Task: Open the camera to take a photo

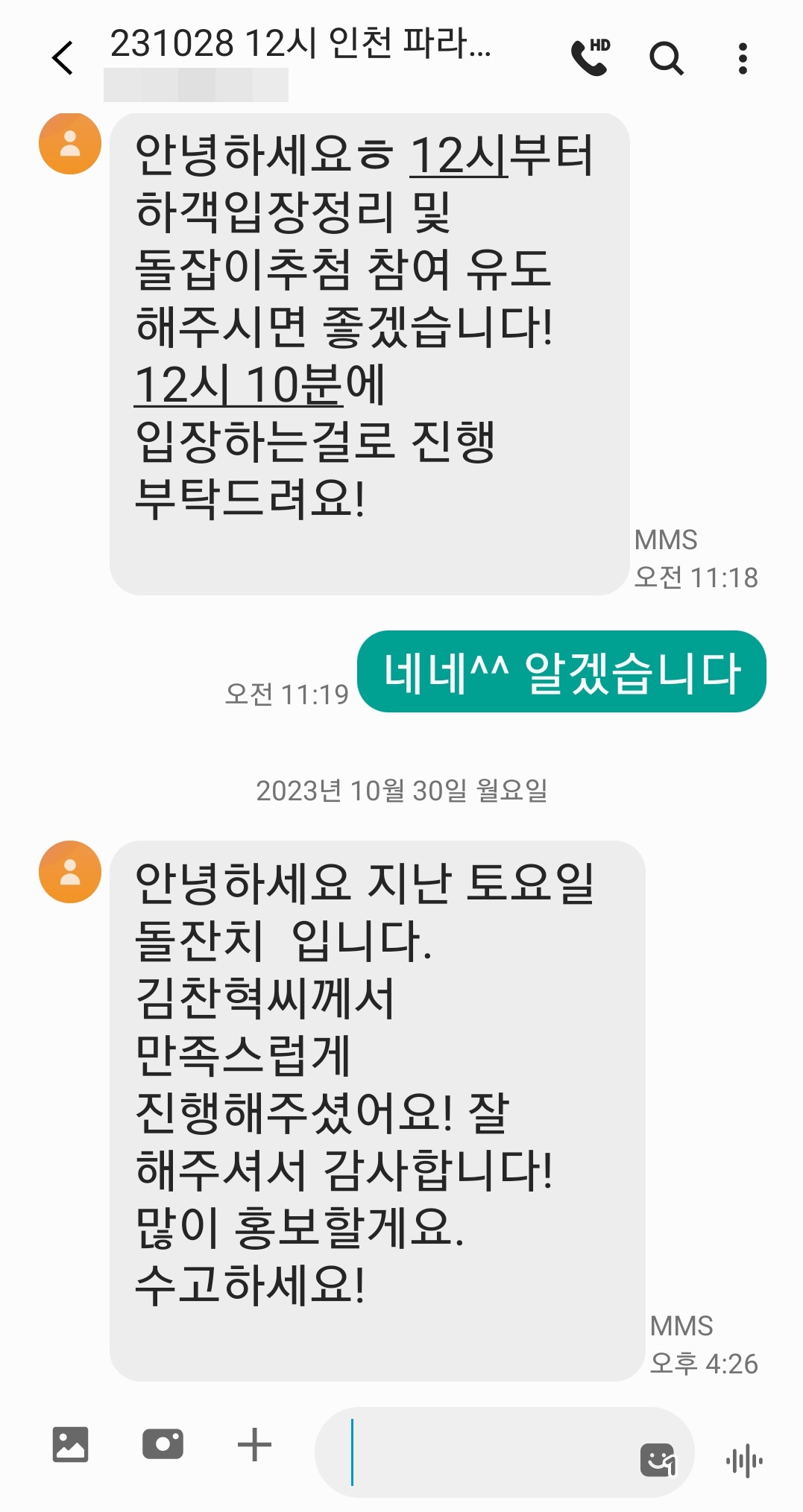Action: pyautogui.click(x=163, y=1444)
